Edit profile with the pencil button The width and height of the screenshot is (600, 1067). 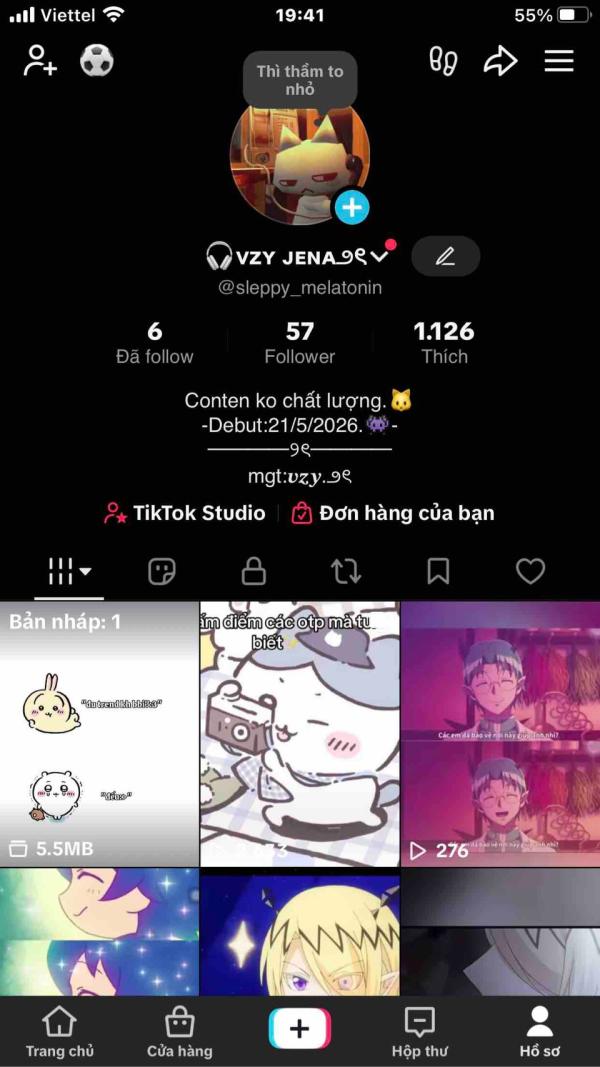point(446,256)
